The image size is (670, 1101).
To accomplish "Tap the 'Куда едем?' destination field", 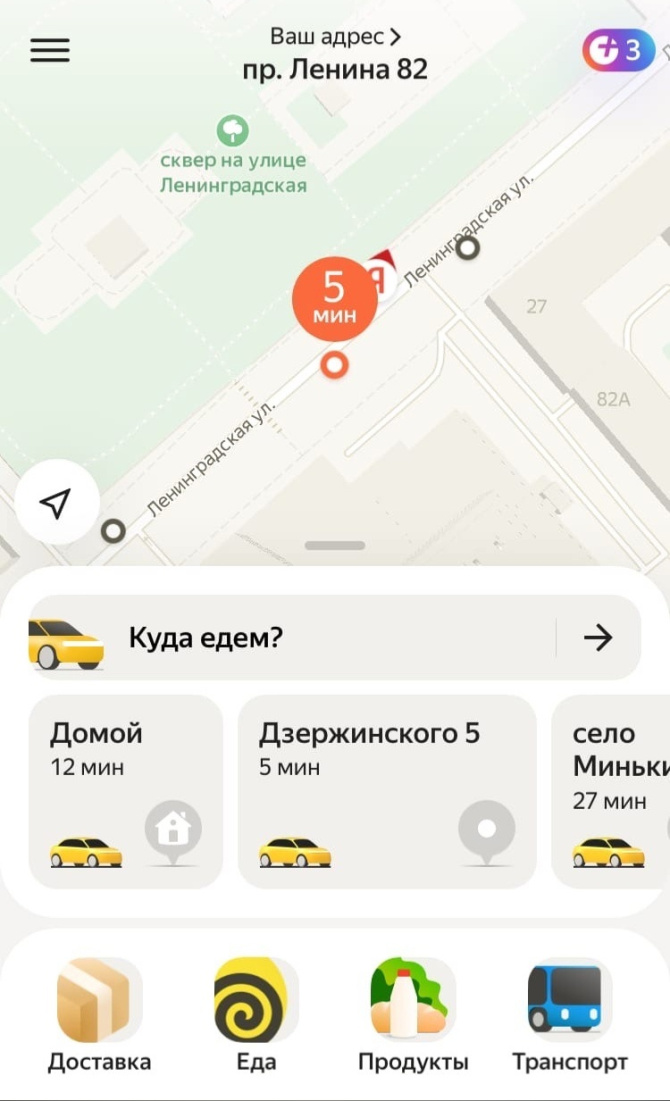I will [x=300, y=638].
